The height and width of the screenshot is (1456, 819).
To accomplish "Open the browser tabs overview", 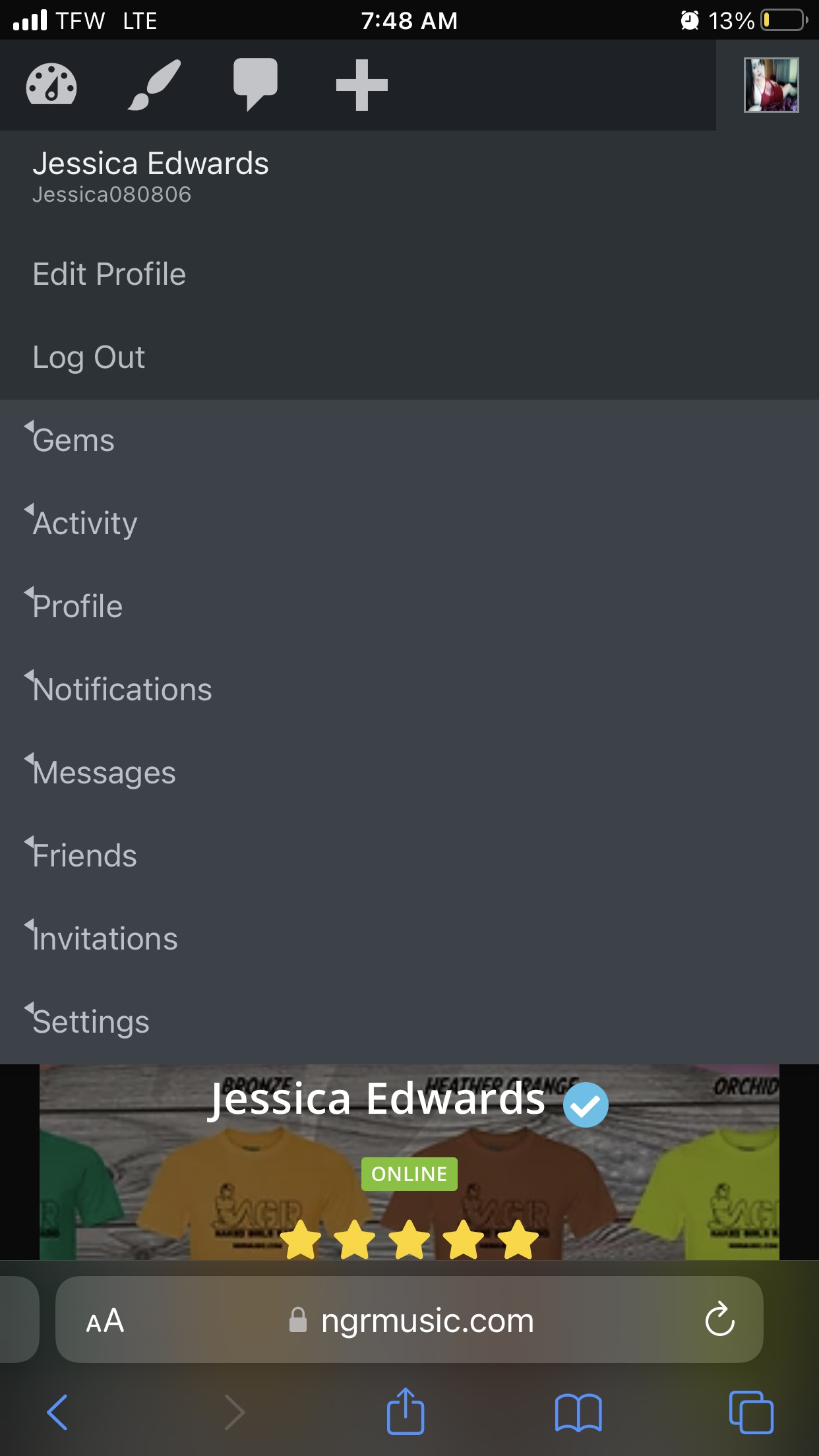I will click(751, 1412).
